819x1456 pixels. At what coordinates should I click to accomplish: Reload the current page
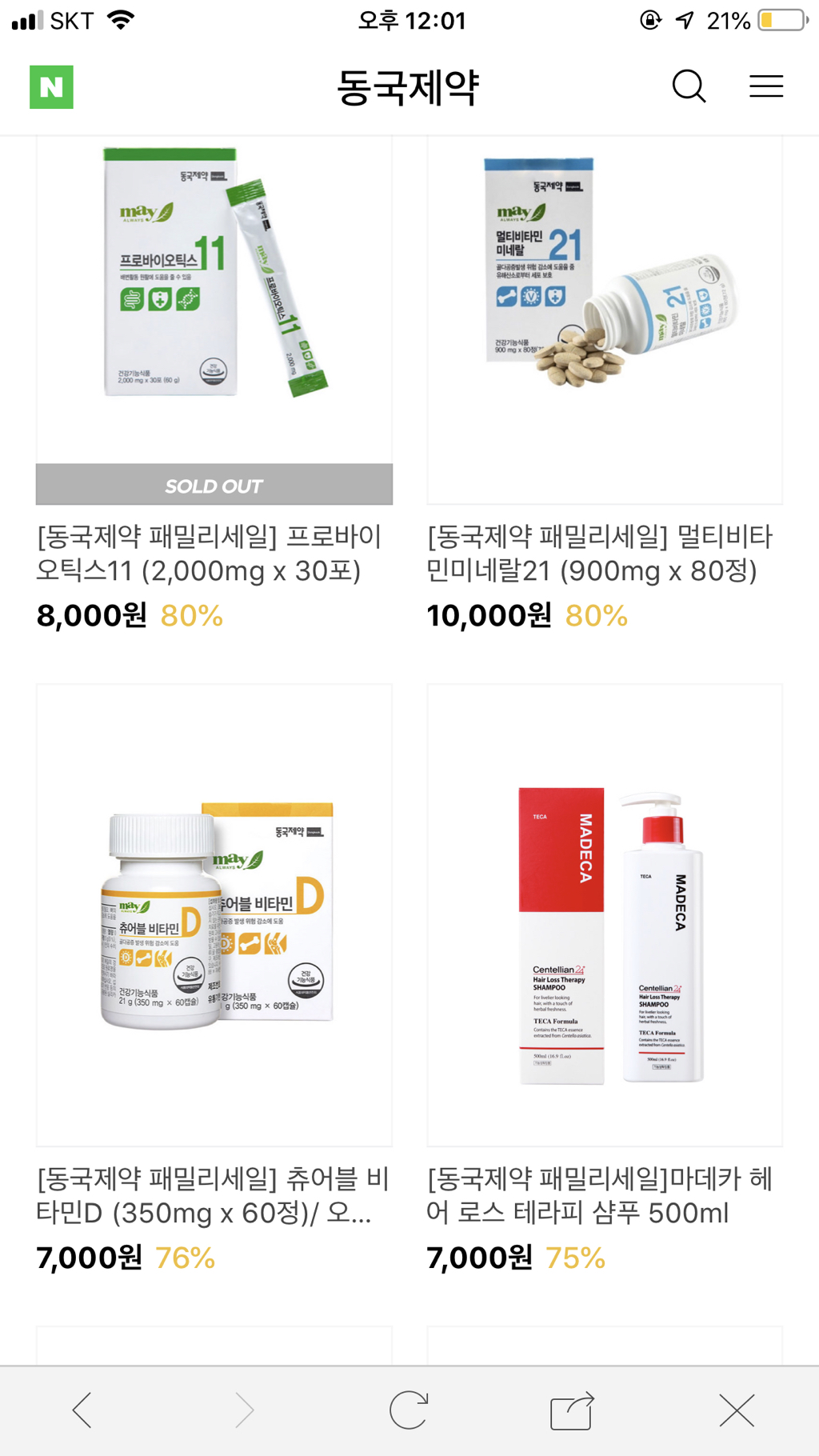tap(409, 1410)
